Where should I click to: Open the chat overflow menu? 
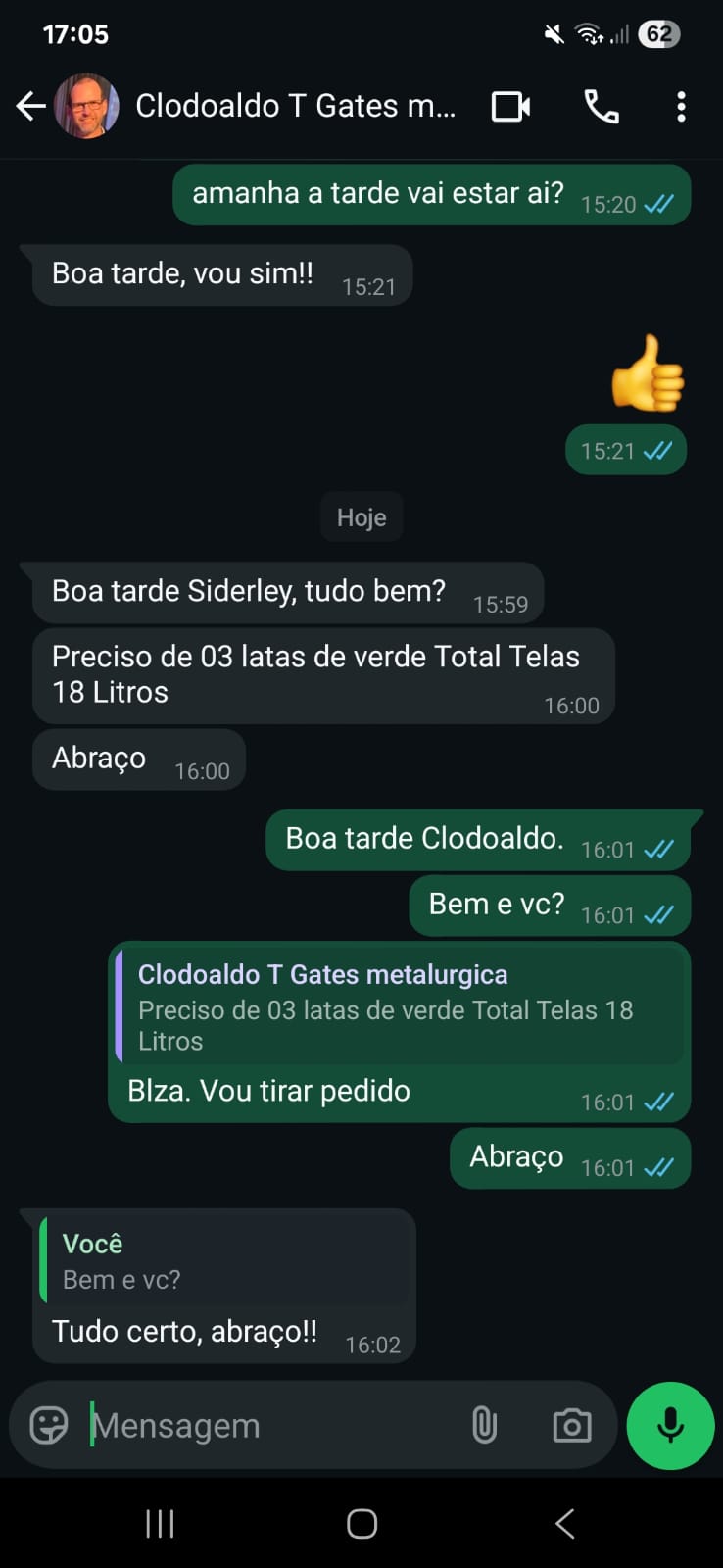tap(681, 106)
